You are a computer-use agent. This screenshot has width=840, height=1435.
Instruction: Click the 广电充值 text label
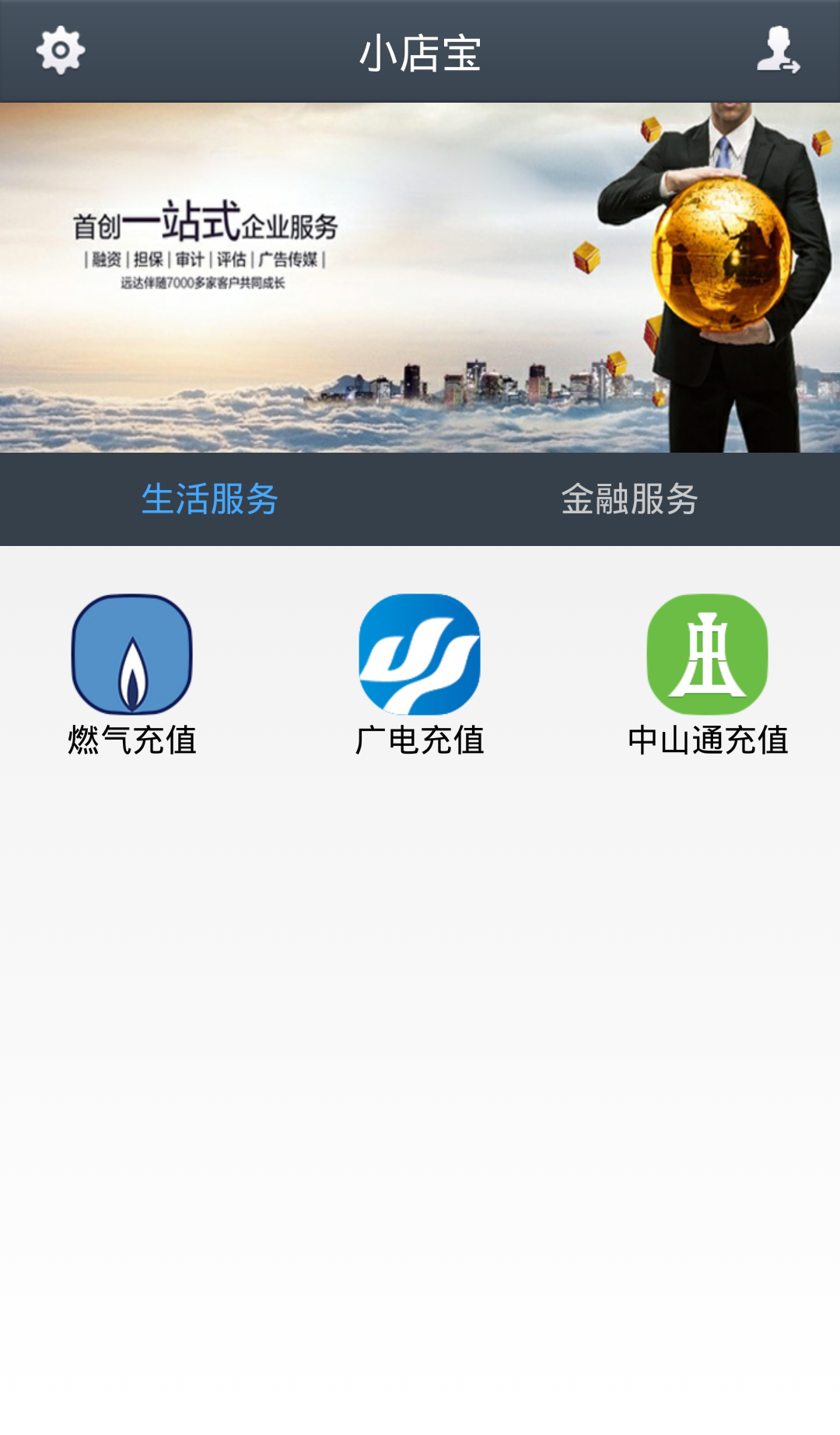(420, 740)
